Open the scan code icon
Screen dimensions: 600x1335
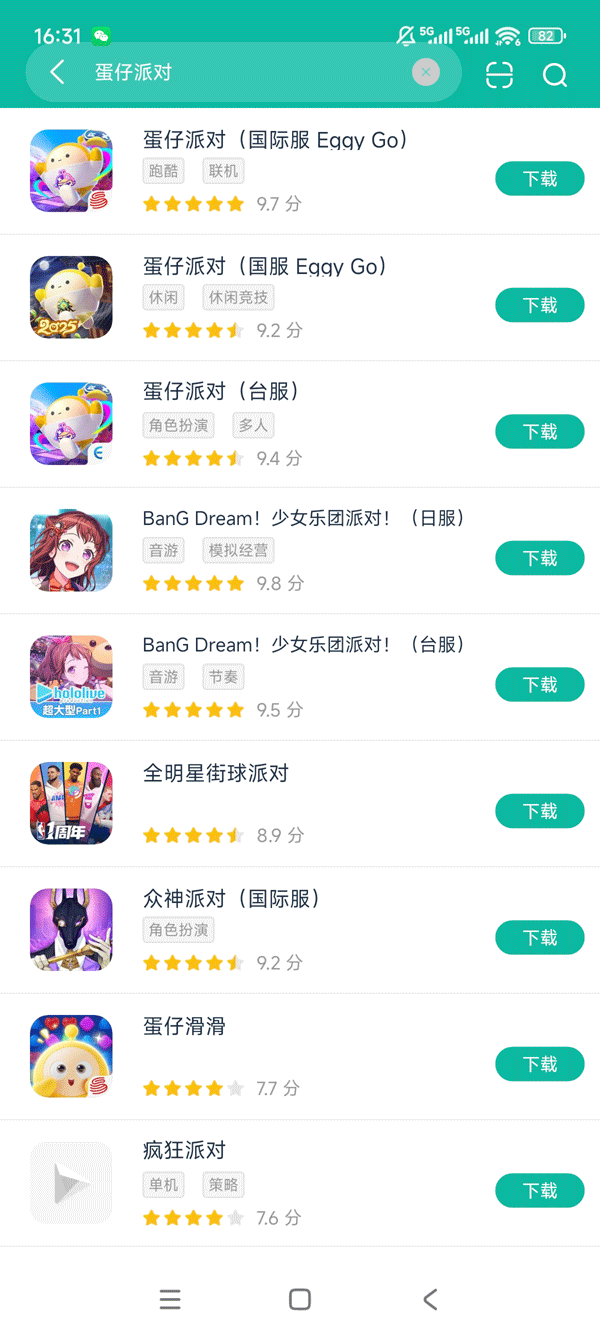tap(499, 75)
